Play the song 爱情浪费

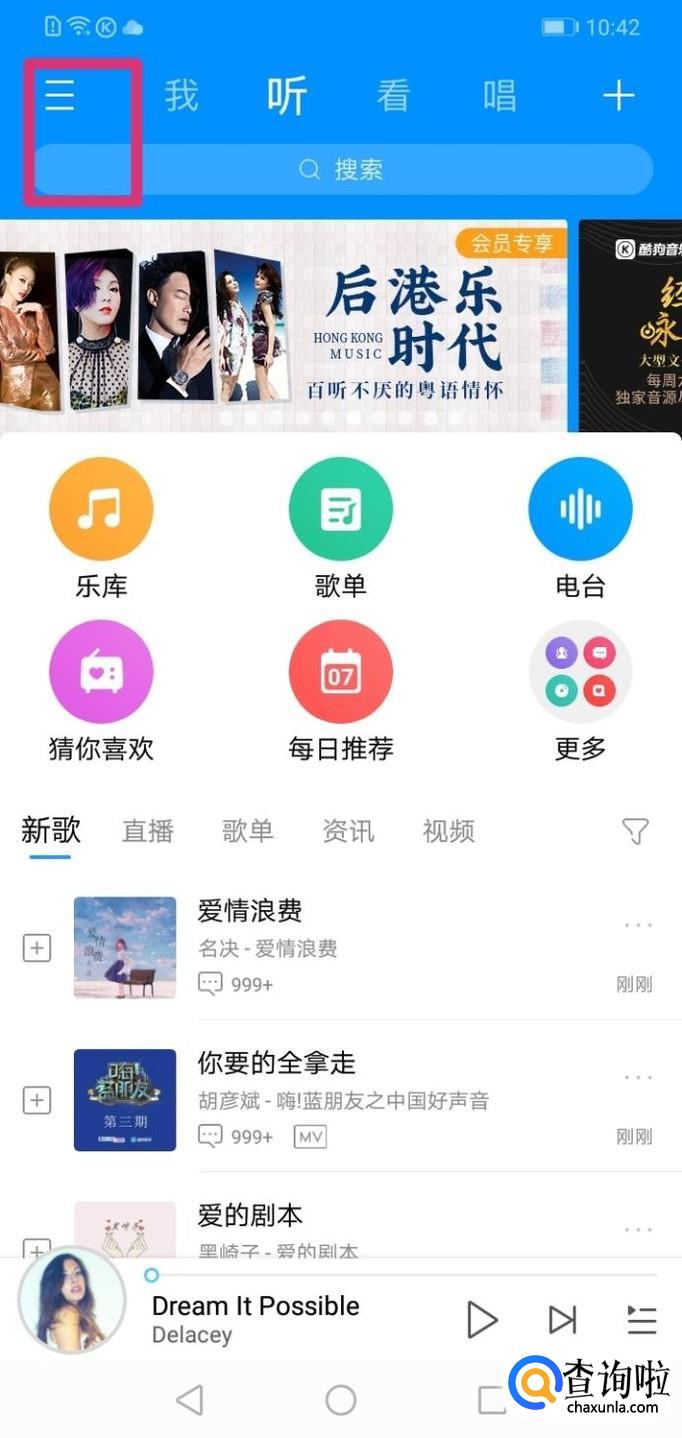coord(250,911)
